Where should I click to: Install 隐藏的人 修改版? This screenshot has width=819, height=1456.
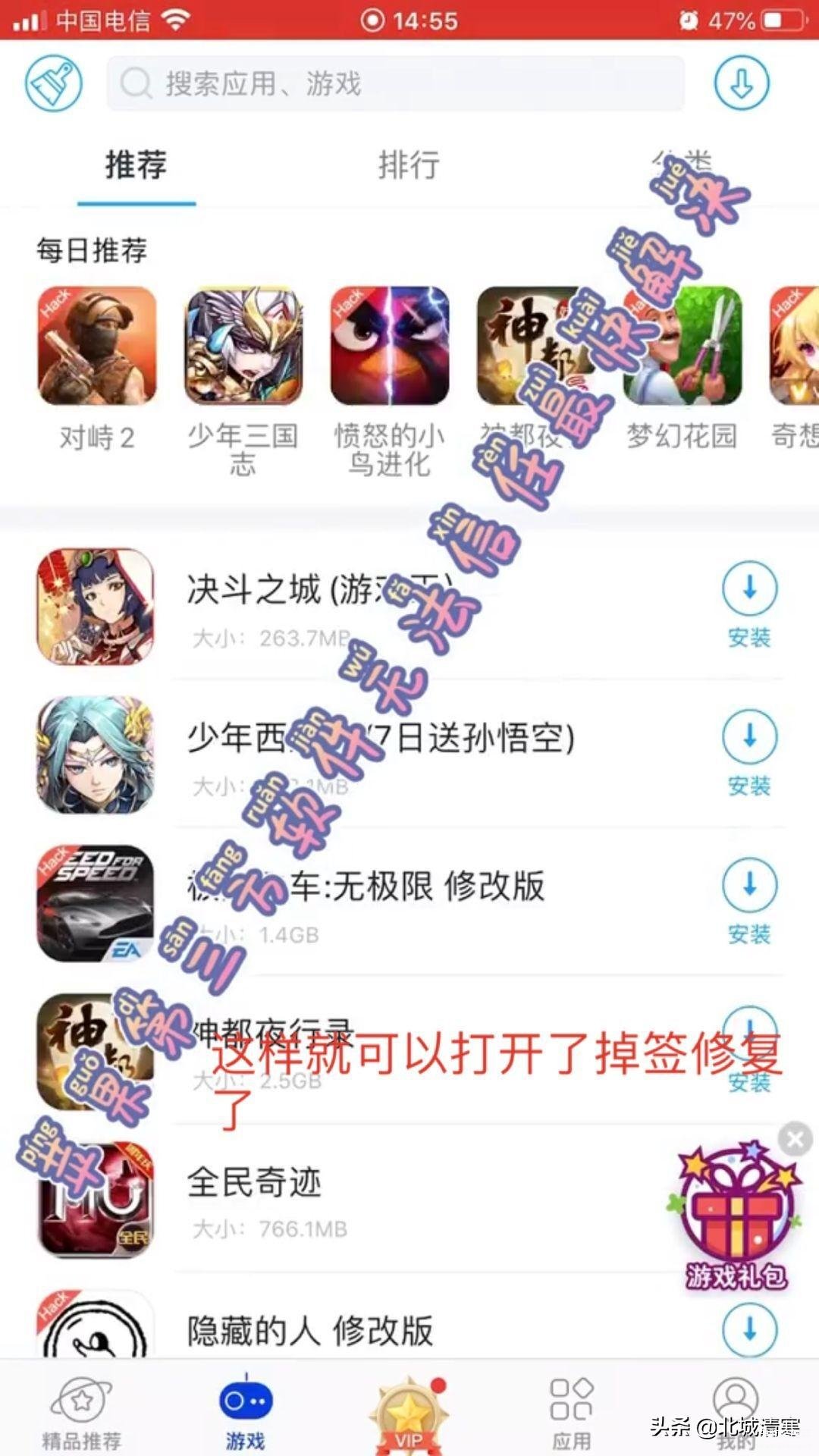pyautogui.click(x=749, y=1329)
